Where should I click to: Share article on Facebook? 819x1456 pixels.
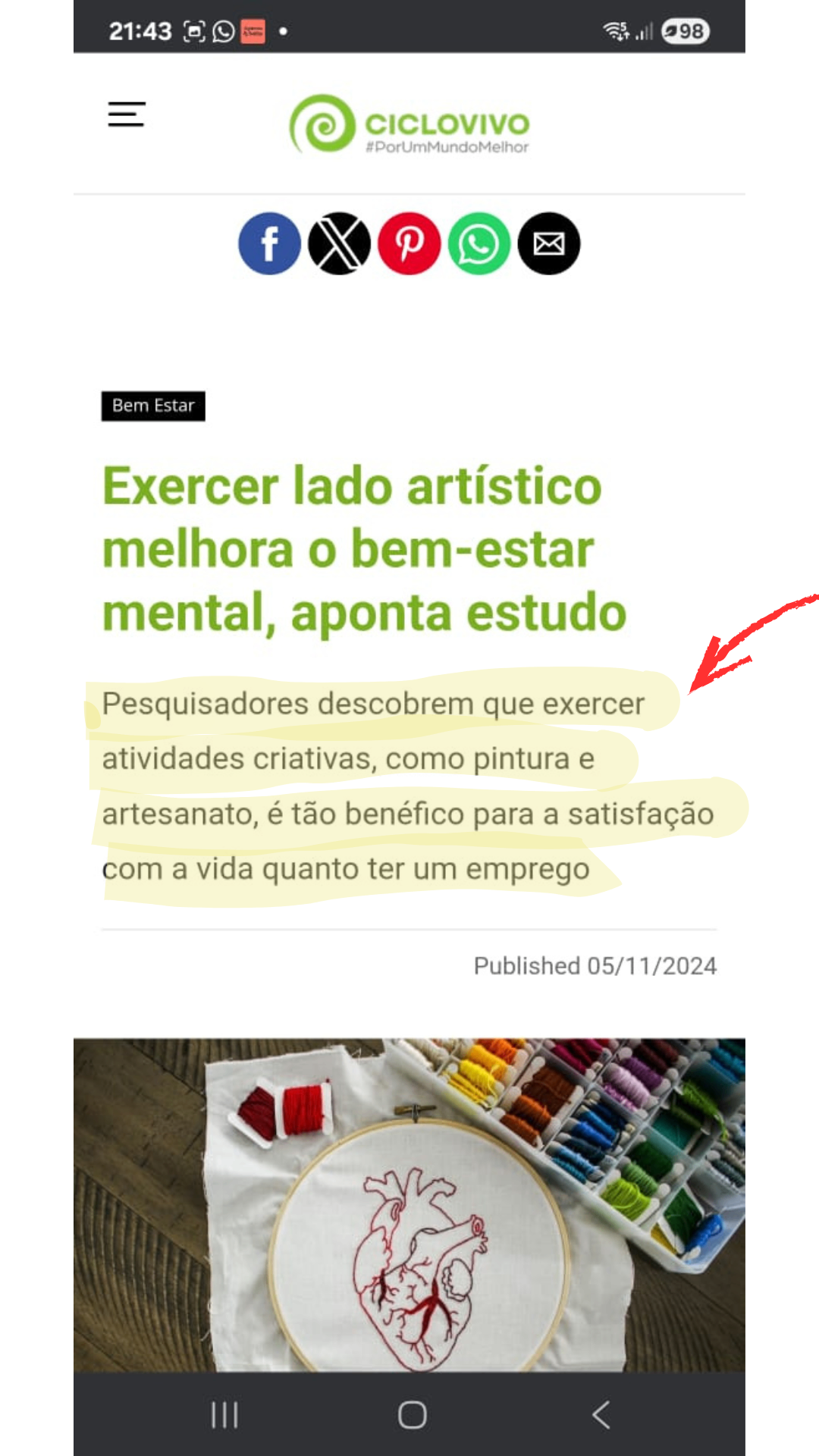coord(269,243)
